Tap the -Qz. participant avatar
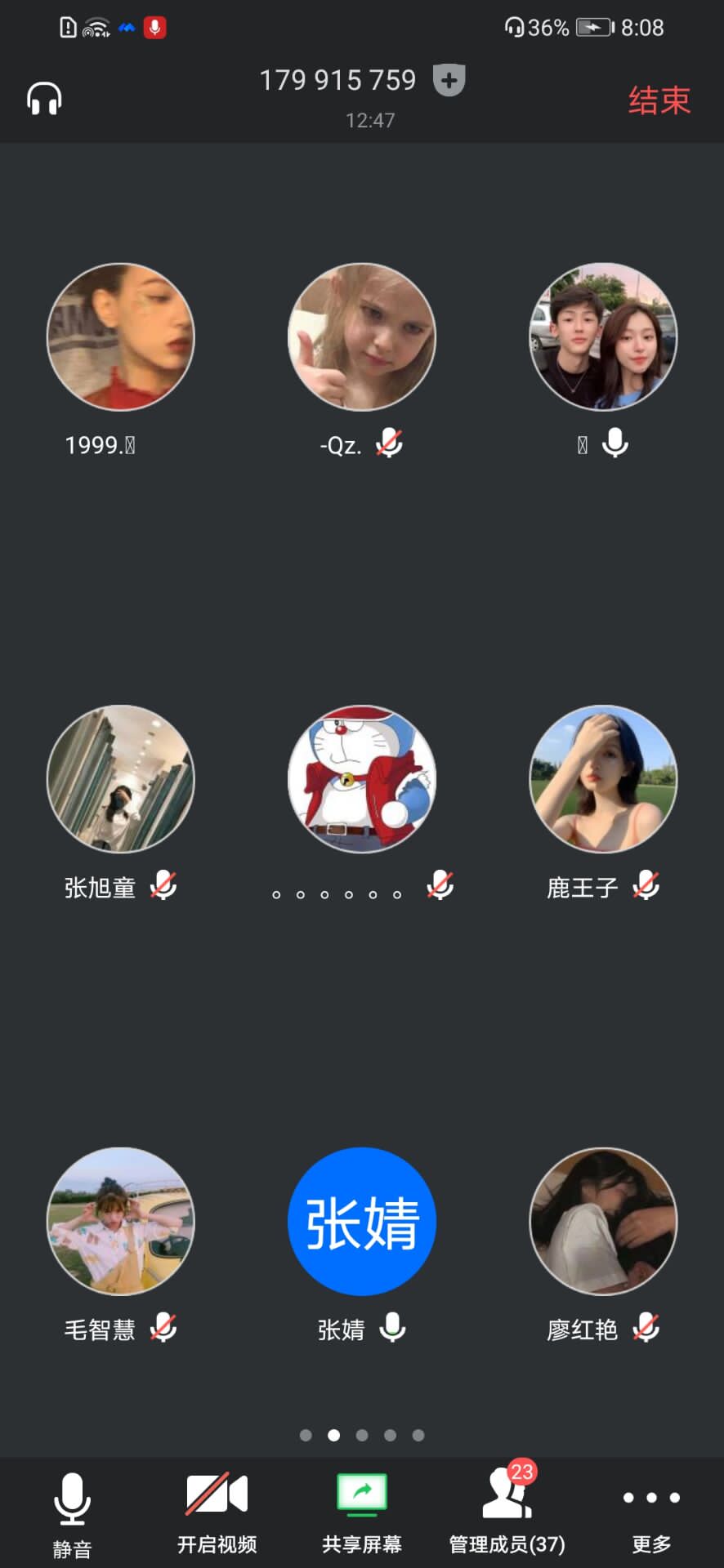Screen dimensions: 724x1568 tap(362, 336)
